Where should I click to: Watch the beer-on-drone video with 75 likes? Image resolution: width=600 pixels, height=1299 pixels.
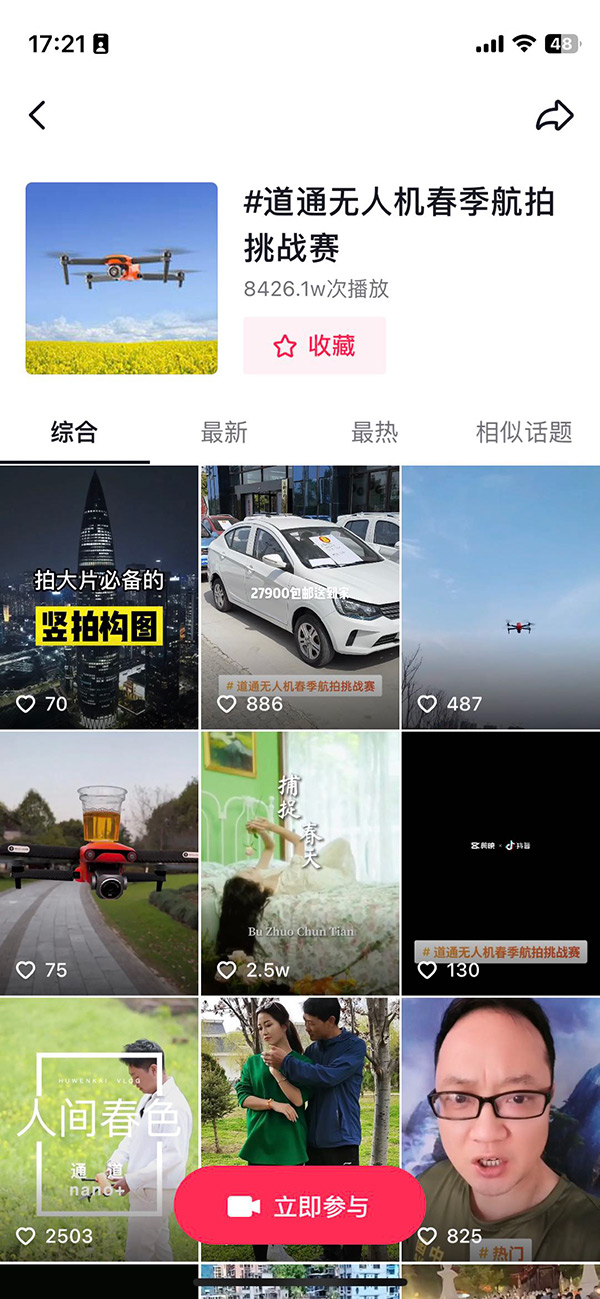coord(98,862)
